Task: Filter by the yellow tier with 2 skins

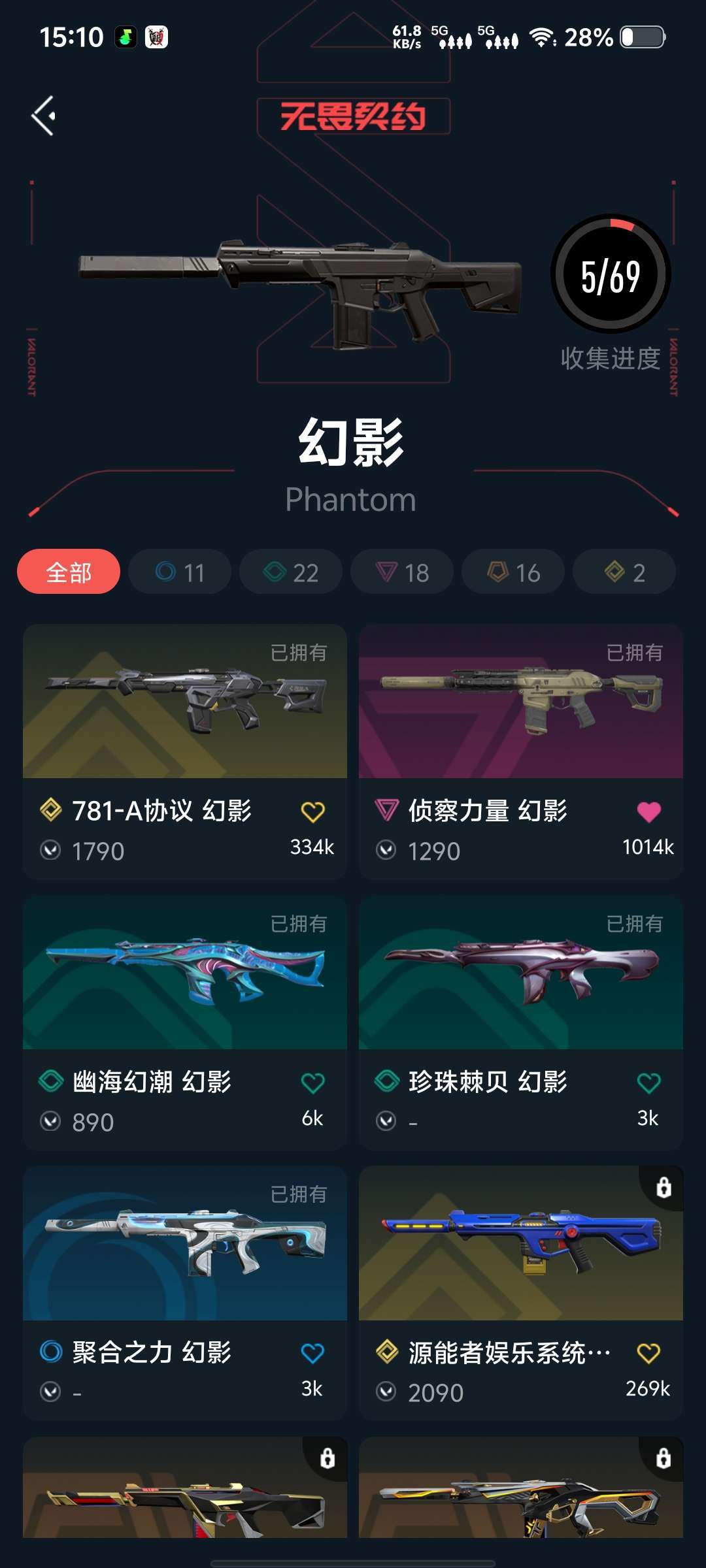Action: point(624,572)
